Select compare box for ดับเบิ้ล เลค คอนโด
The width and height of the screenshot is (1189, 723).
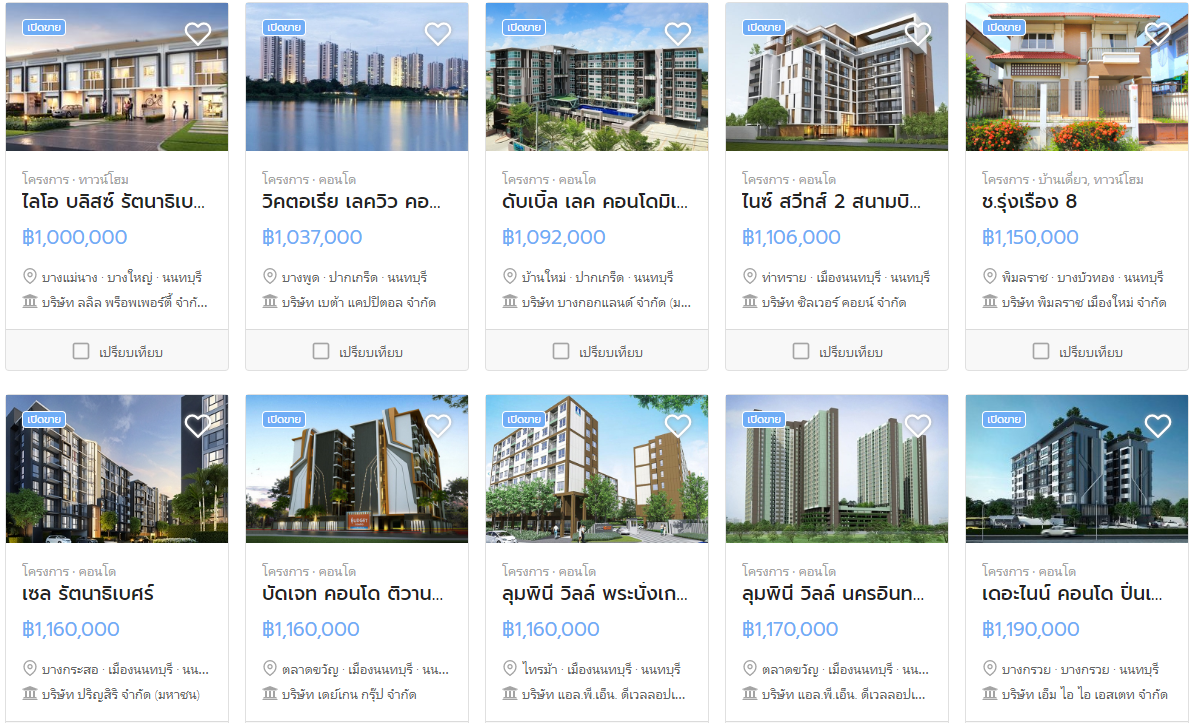pos(561,351)
